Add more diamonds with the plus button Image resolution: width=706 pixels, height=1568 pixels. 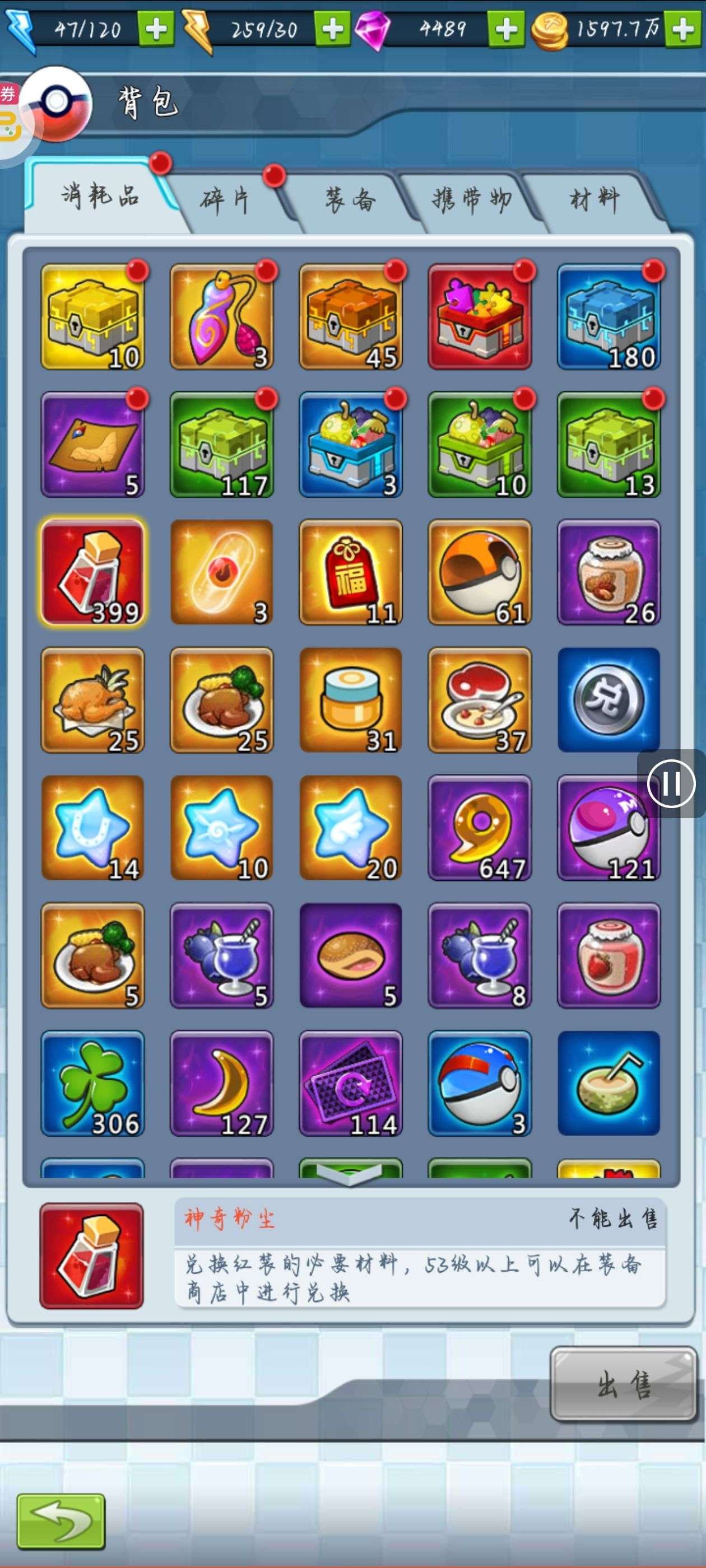(x=506, y=29)
